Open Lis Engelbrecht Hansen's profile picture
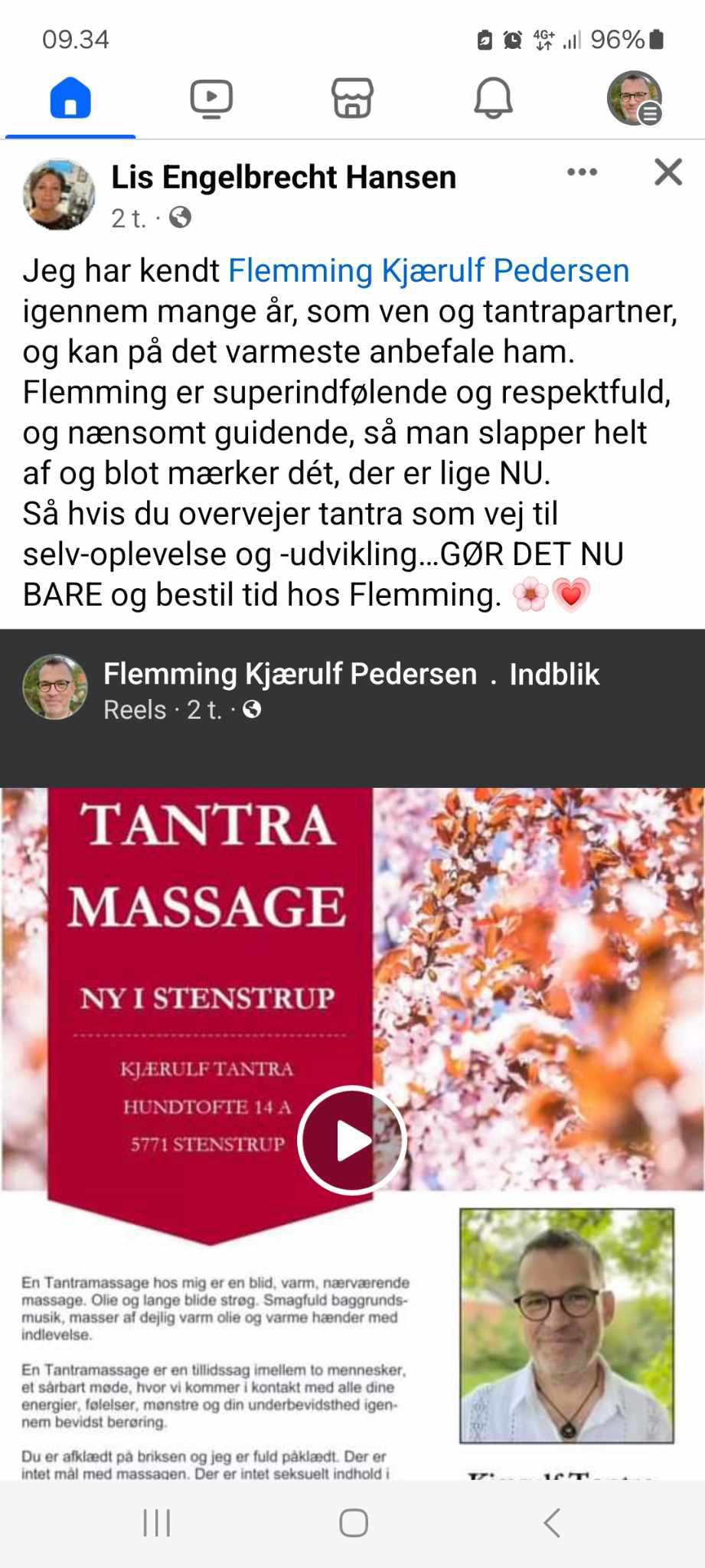705x1568 pixels. coord(59,194)
